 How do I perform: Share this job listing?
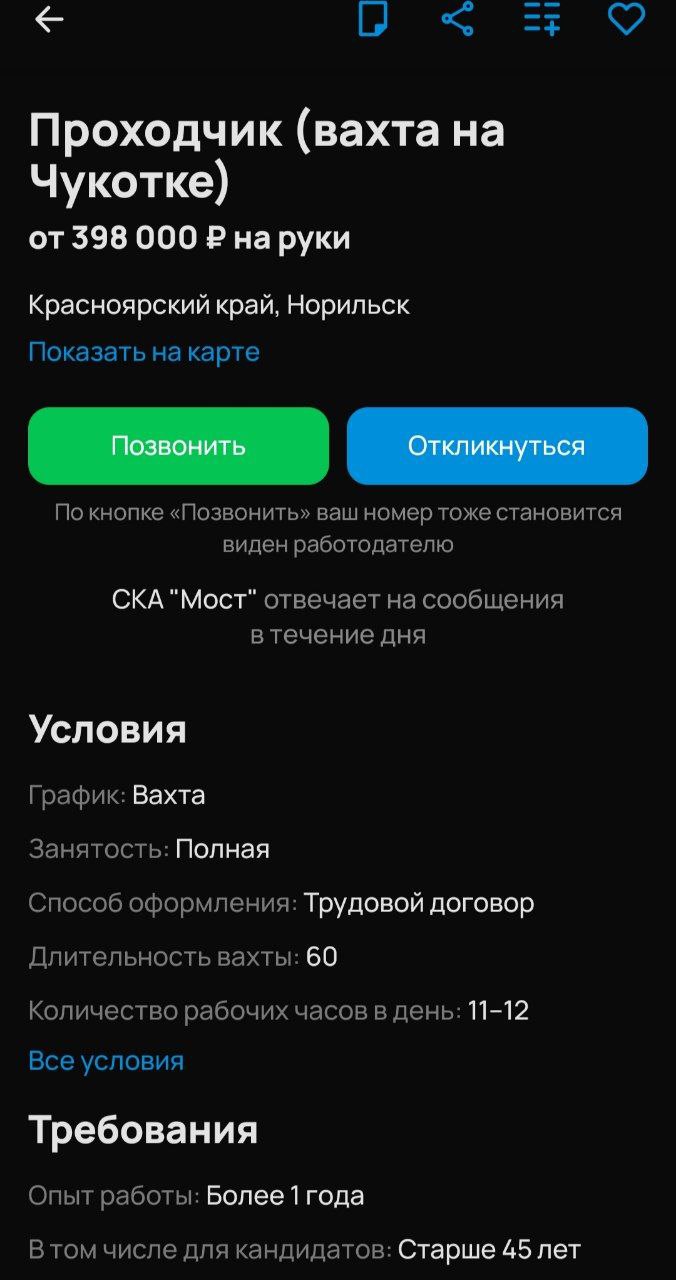457,19
